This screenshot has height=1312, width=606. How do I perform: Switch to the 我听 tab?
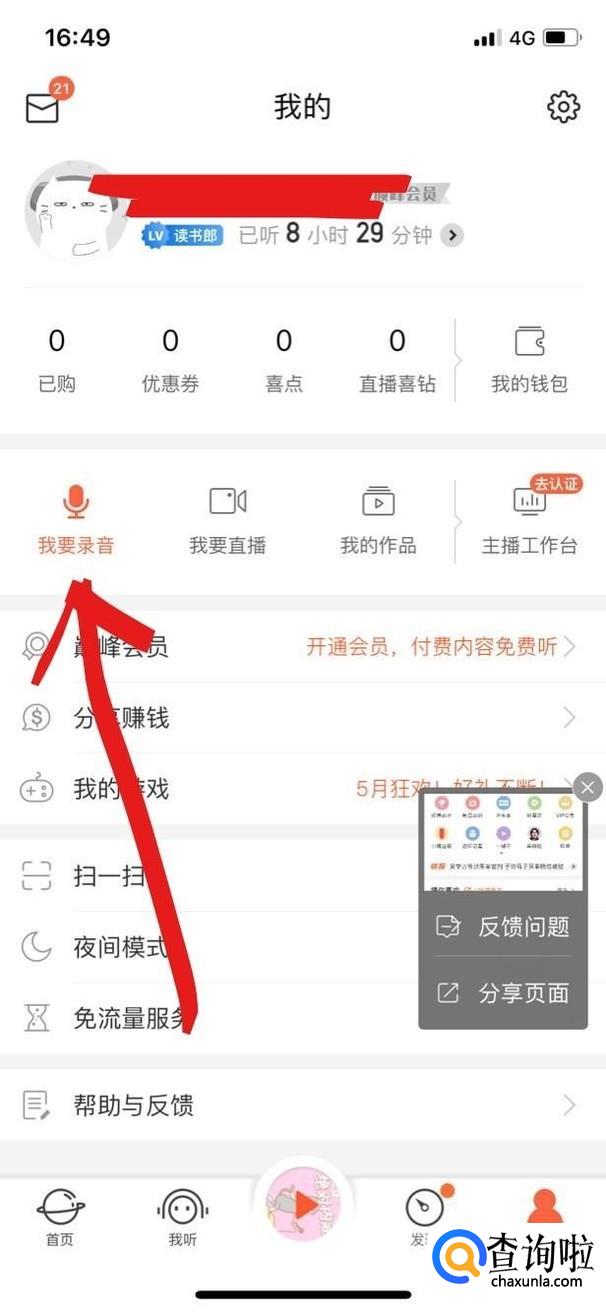point(182,1218)
